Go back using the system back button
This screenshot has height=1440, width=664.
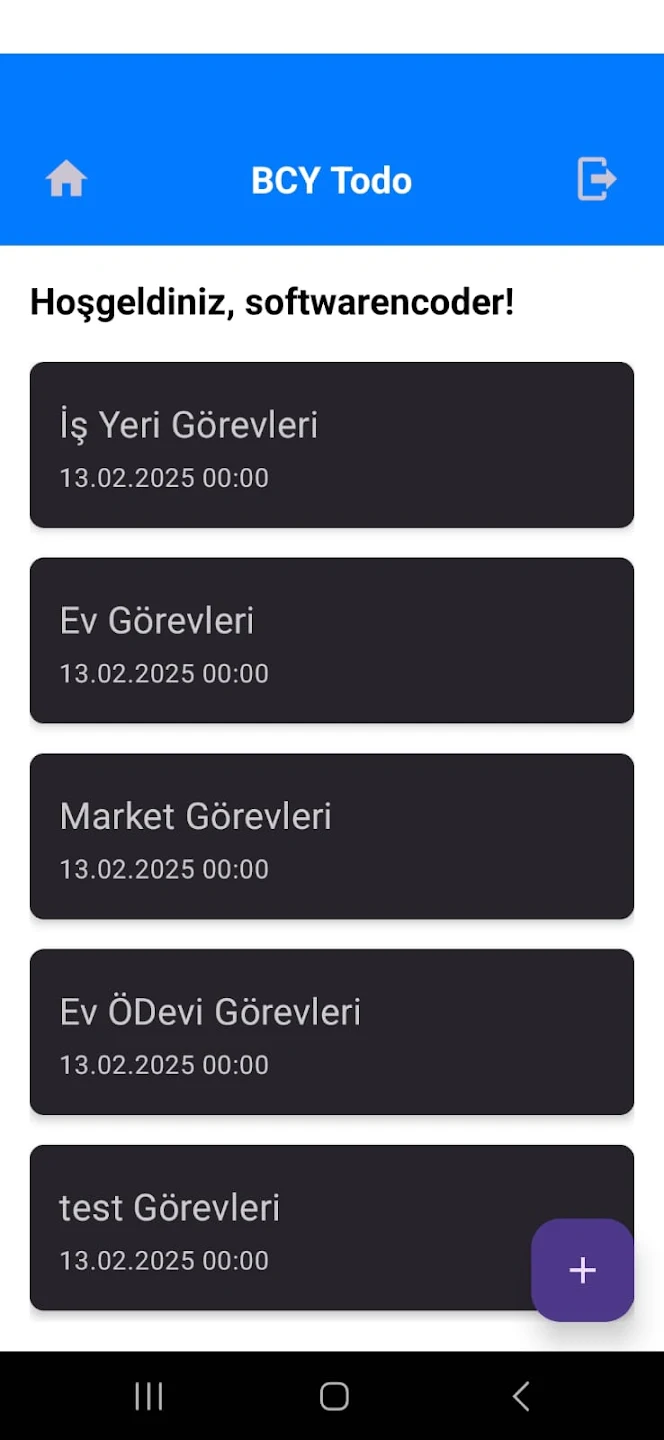(x=520, y=1396)
